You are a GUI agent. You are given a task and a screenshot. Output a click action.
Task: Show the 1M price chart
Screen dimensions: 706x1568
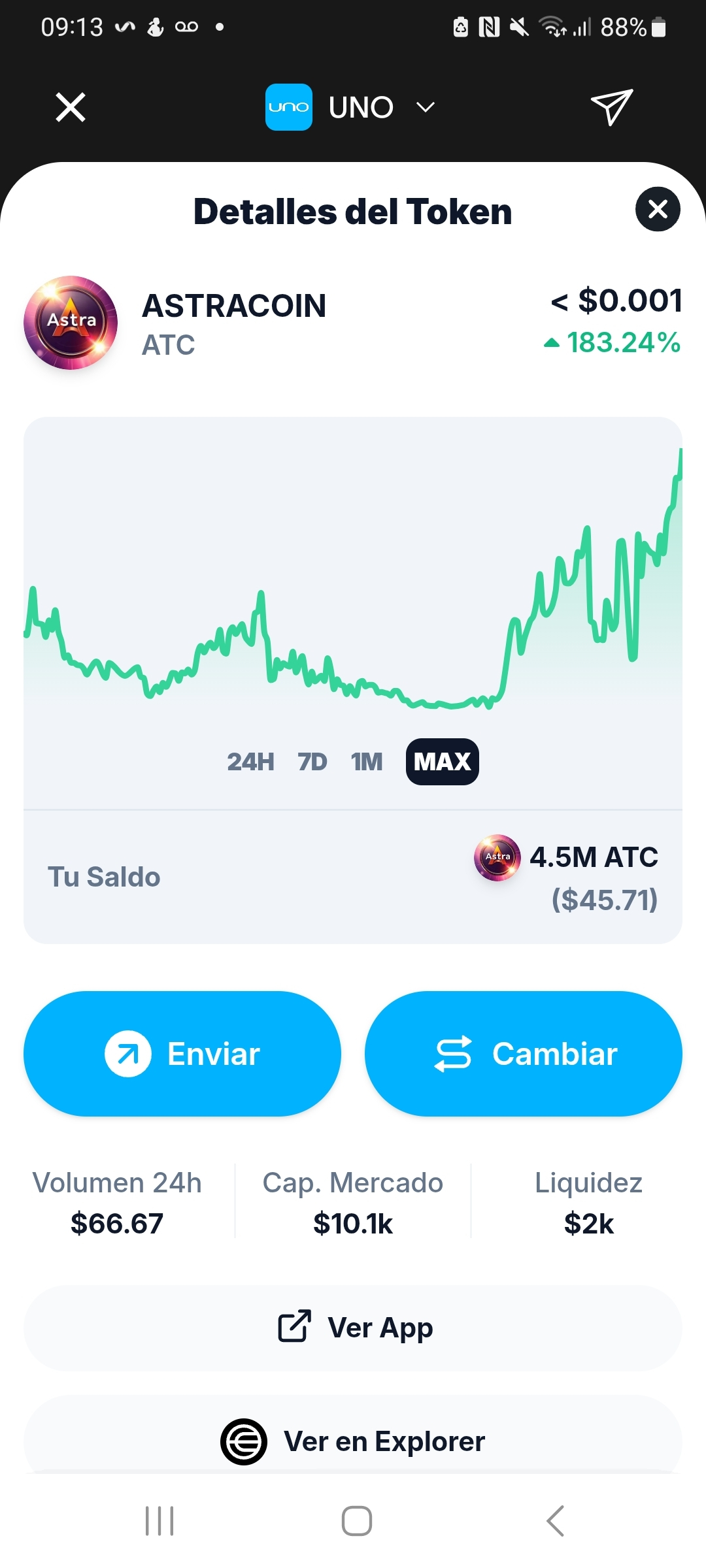click(367, 762)
